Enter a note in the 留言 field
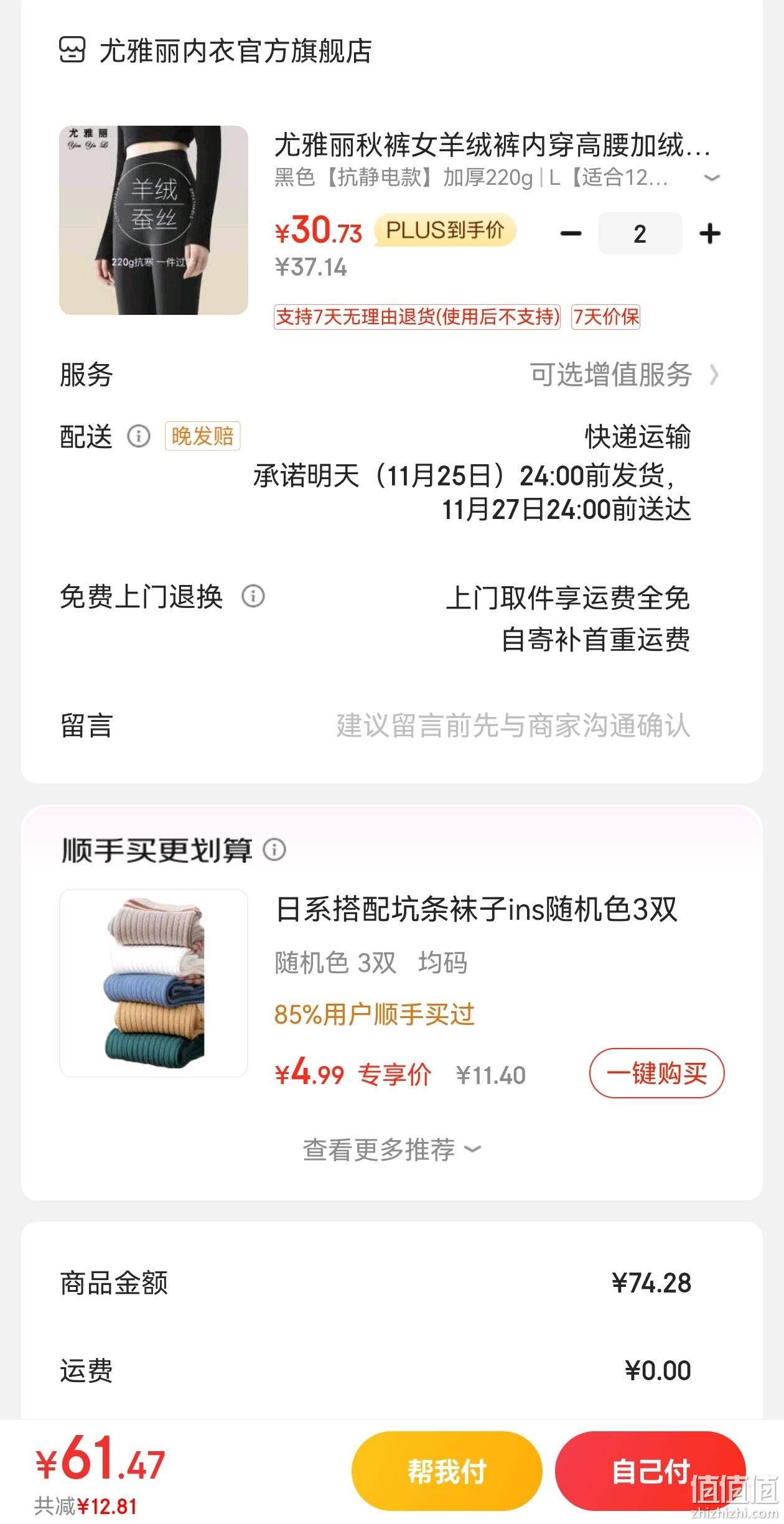 (x=391, y=726)
